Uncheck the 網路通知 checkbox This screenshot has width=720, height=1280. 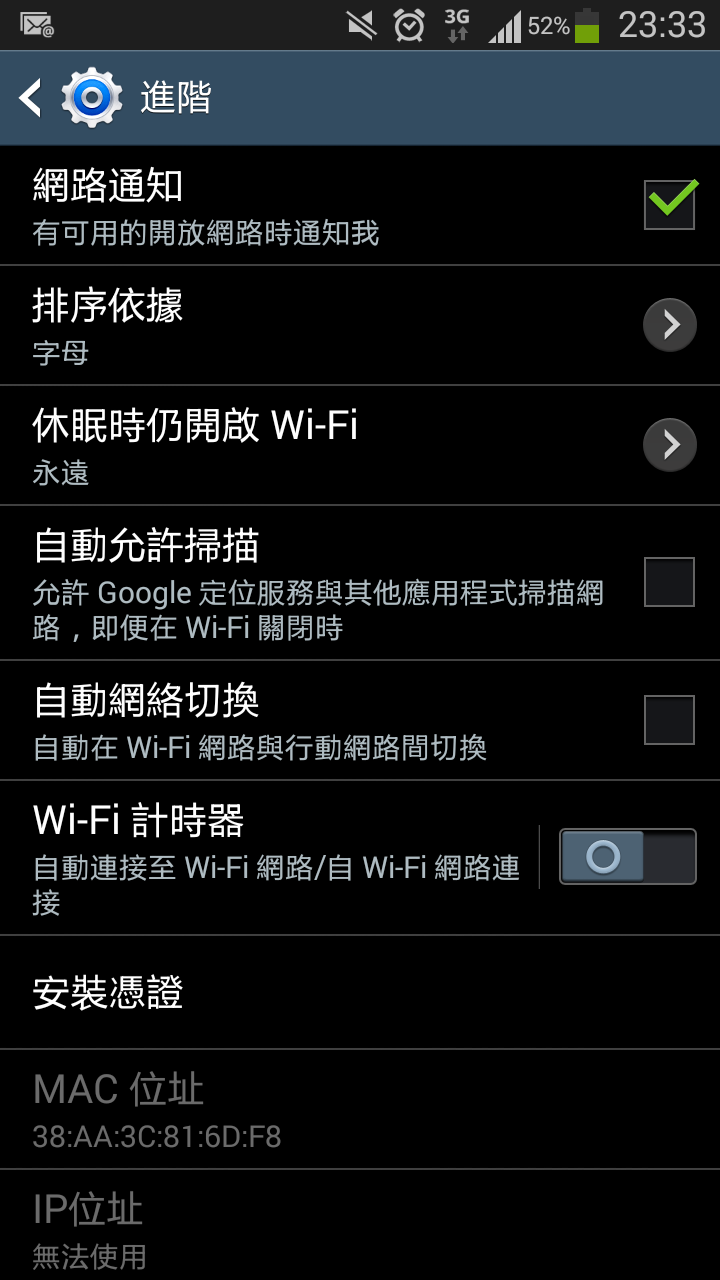pos(669,204)
